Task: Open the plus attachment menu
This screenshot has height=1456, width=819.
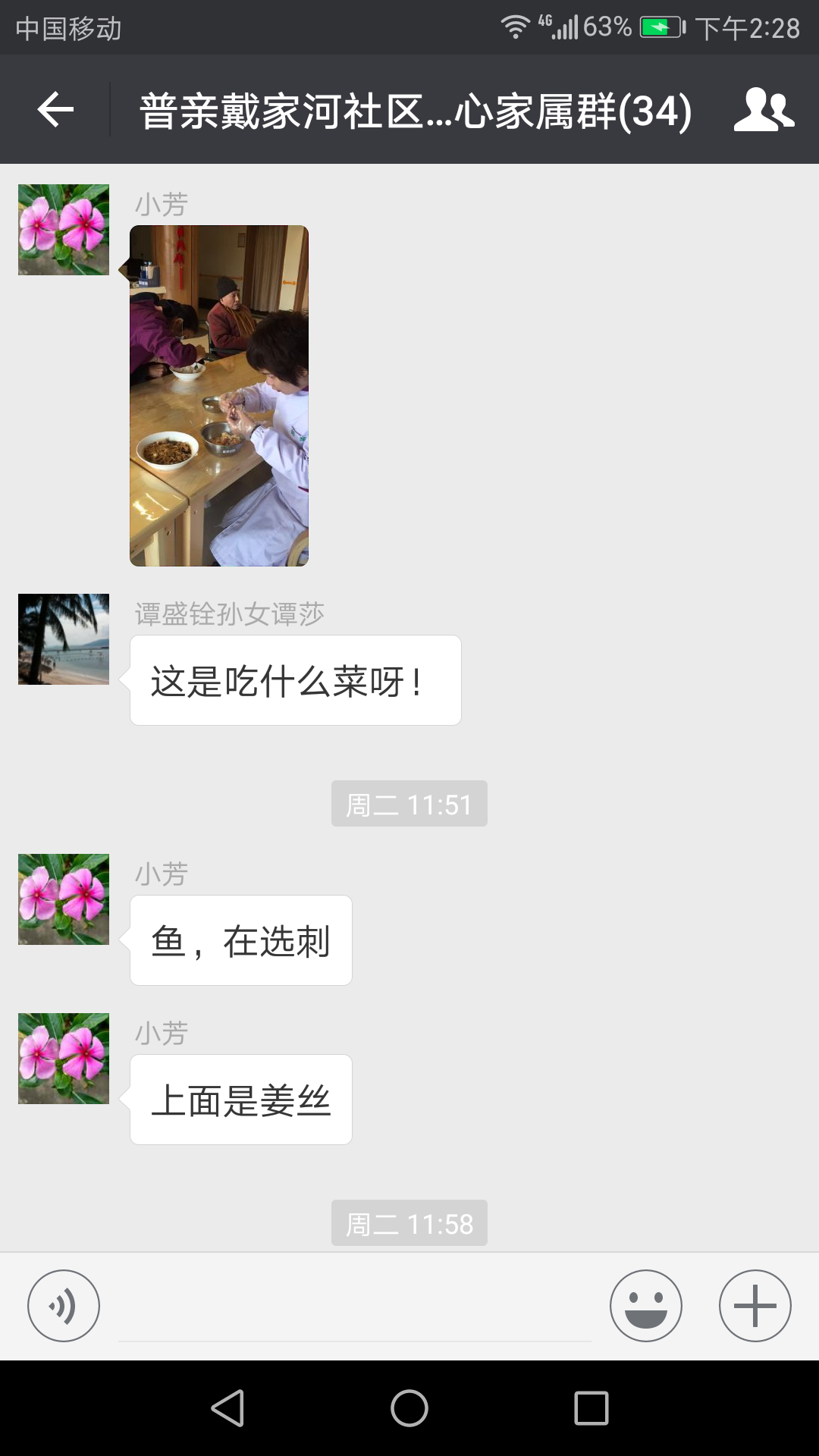Action: [x=755, y=1306]
